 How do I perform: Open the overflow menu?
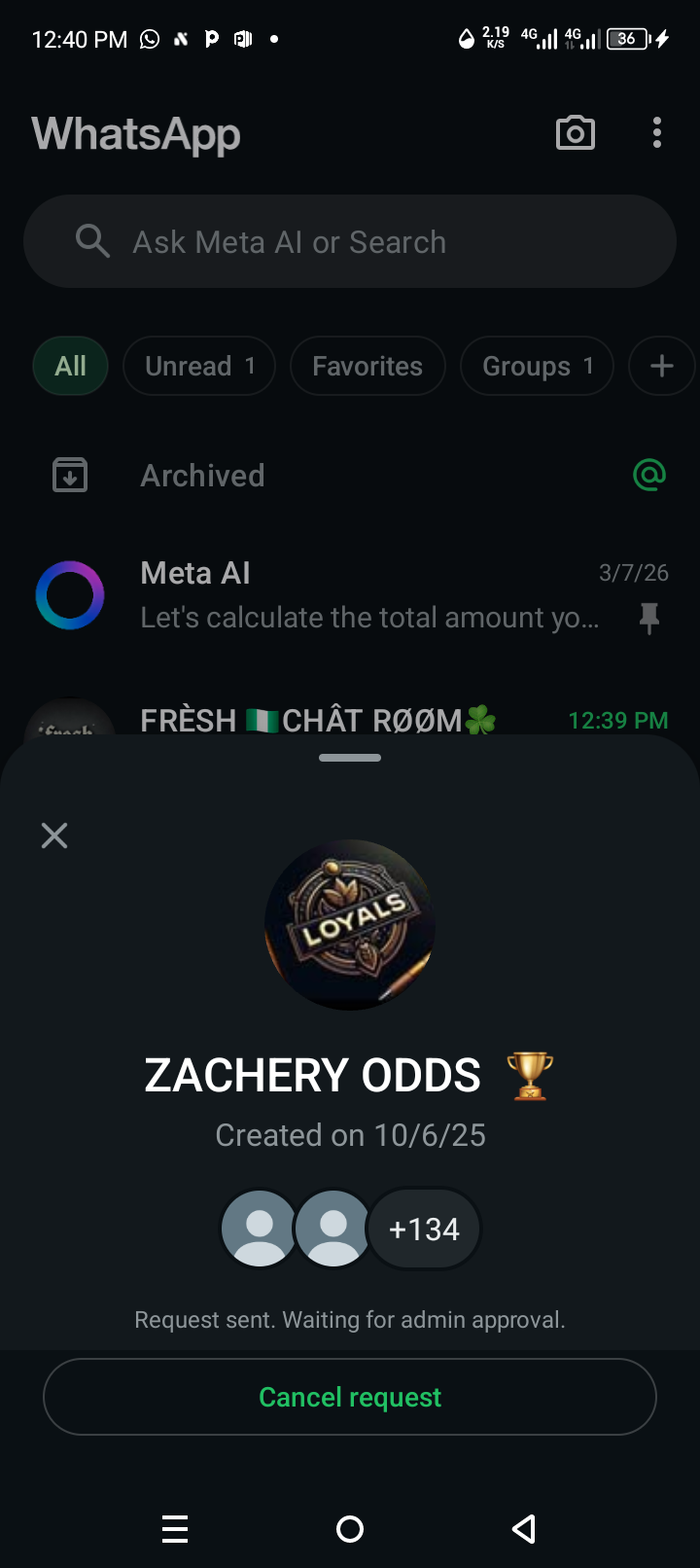(x=657, y=133)
